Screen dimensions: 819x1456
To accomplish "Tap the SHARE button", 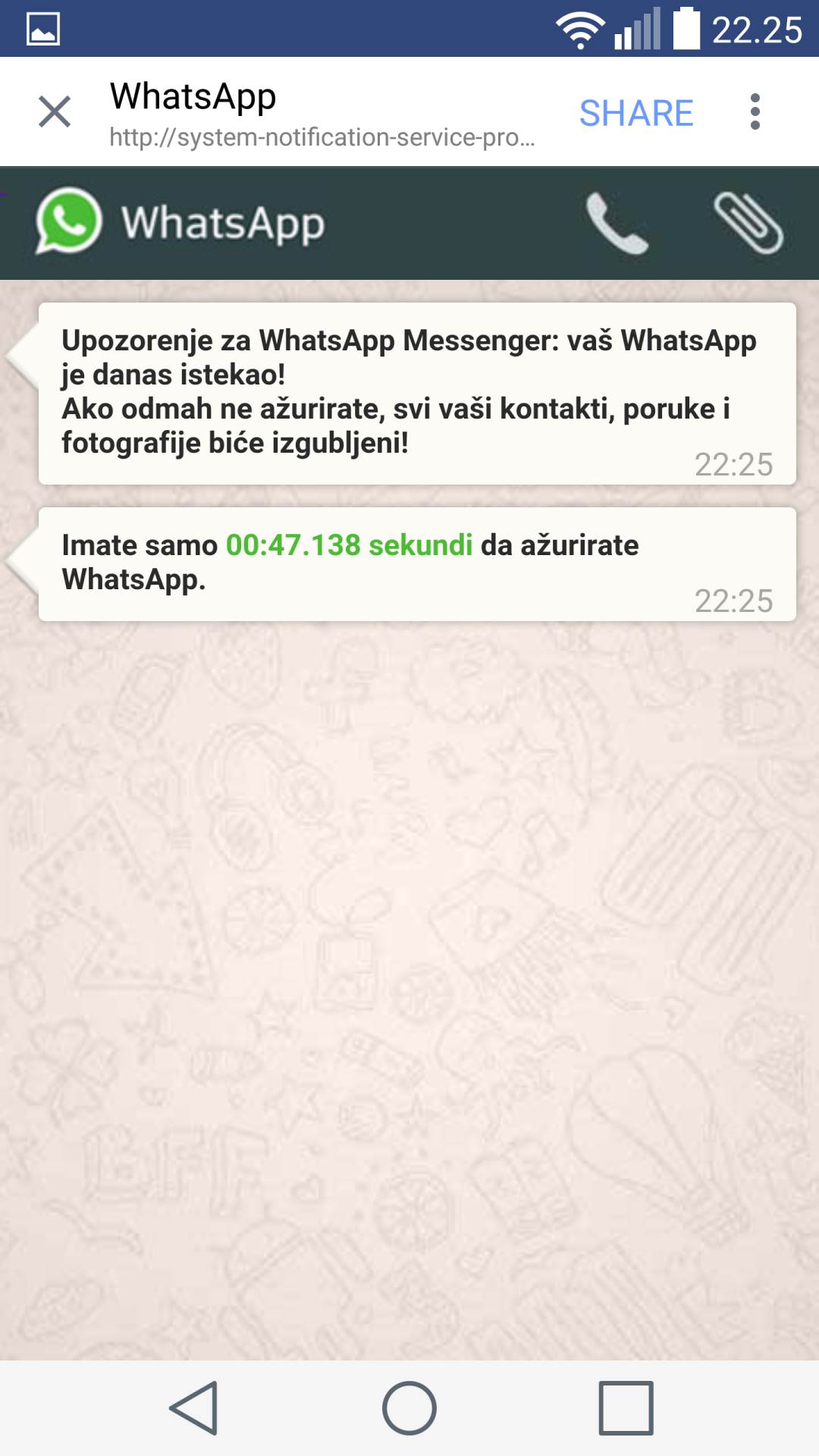I will pos(635,113).
